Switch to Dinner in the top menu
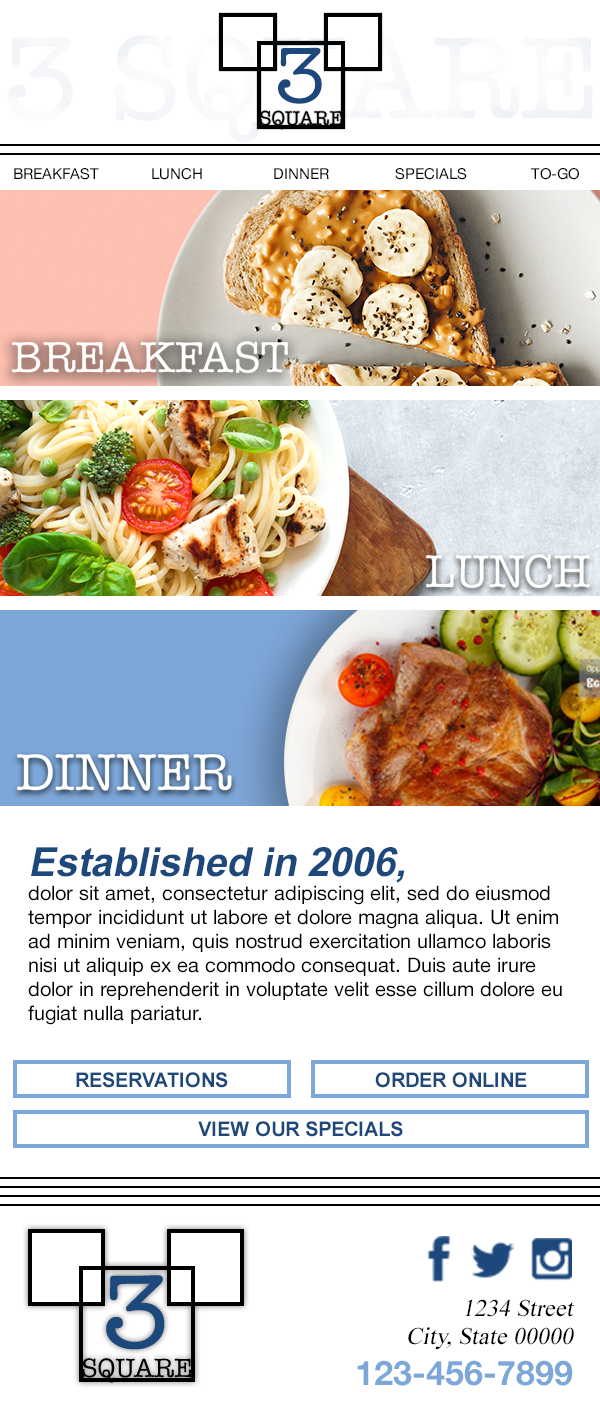The image size is (600, 1423). (x=301, y=174)
